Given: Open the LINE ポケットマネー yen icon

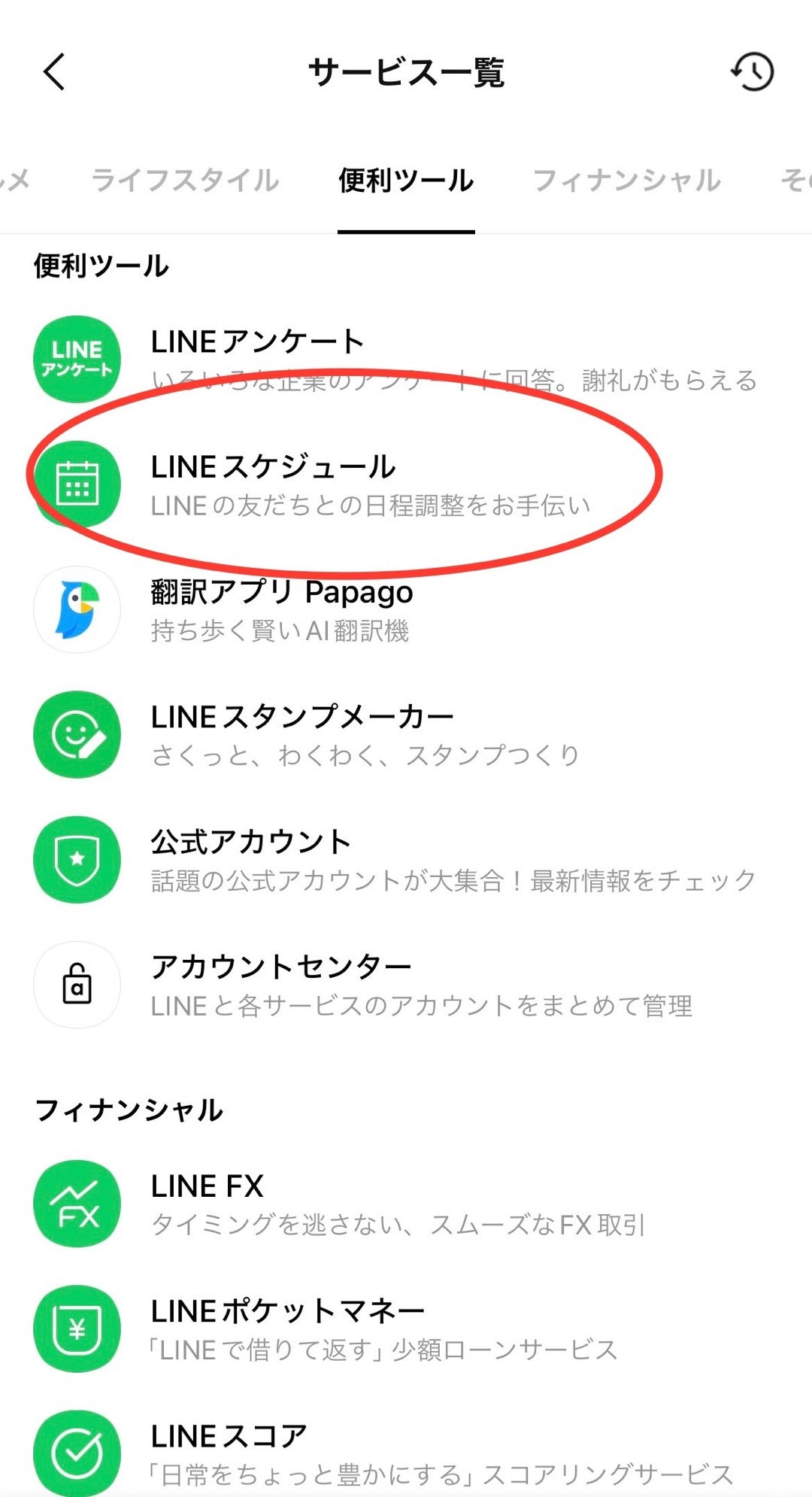Looking at the screenshot, I should click(76, 1328).
